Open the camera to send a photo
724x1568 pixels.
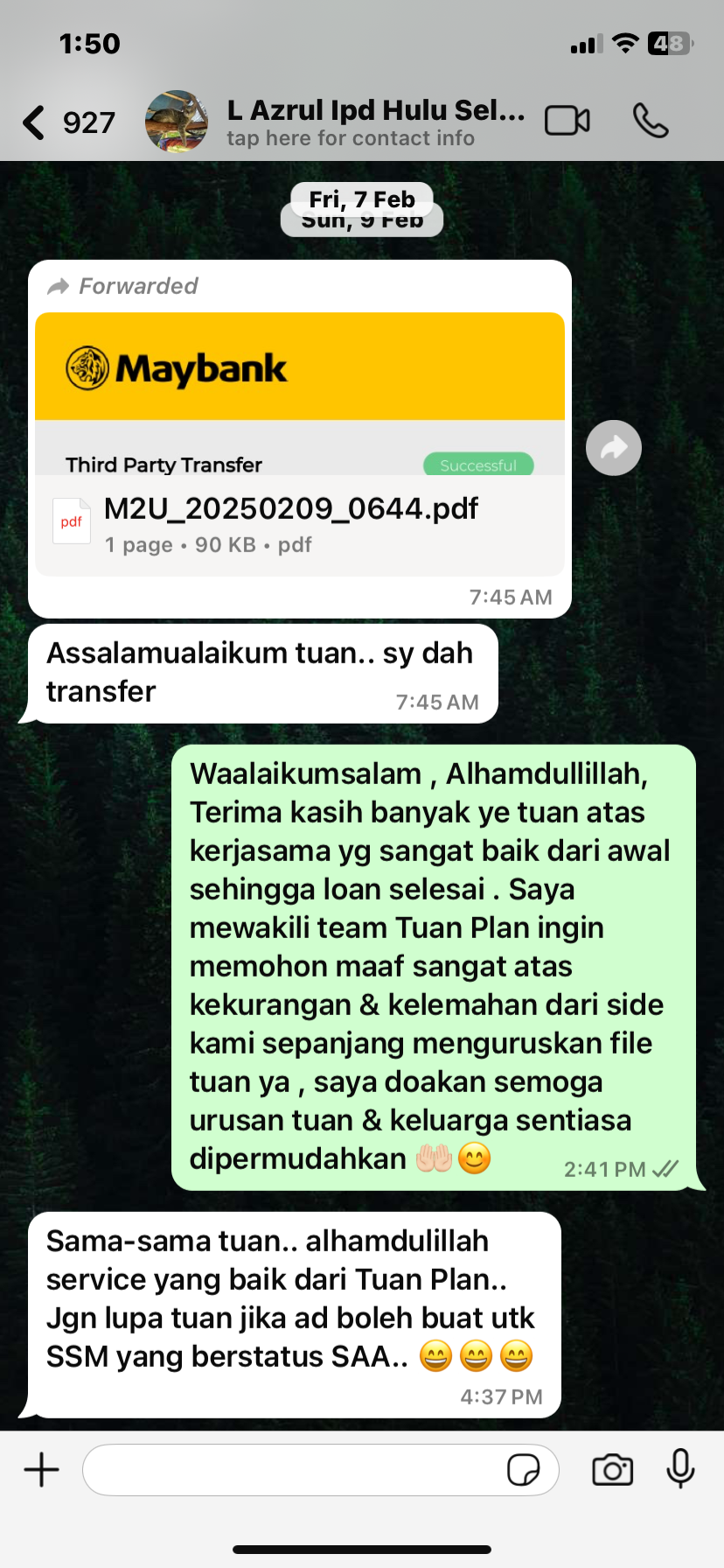(x=612, y=1470)
